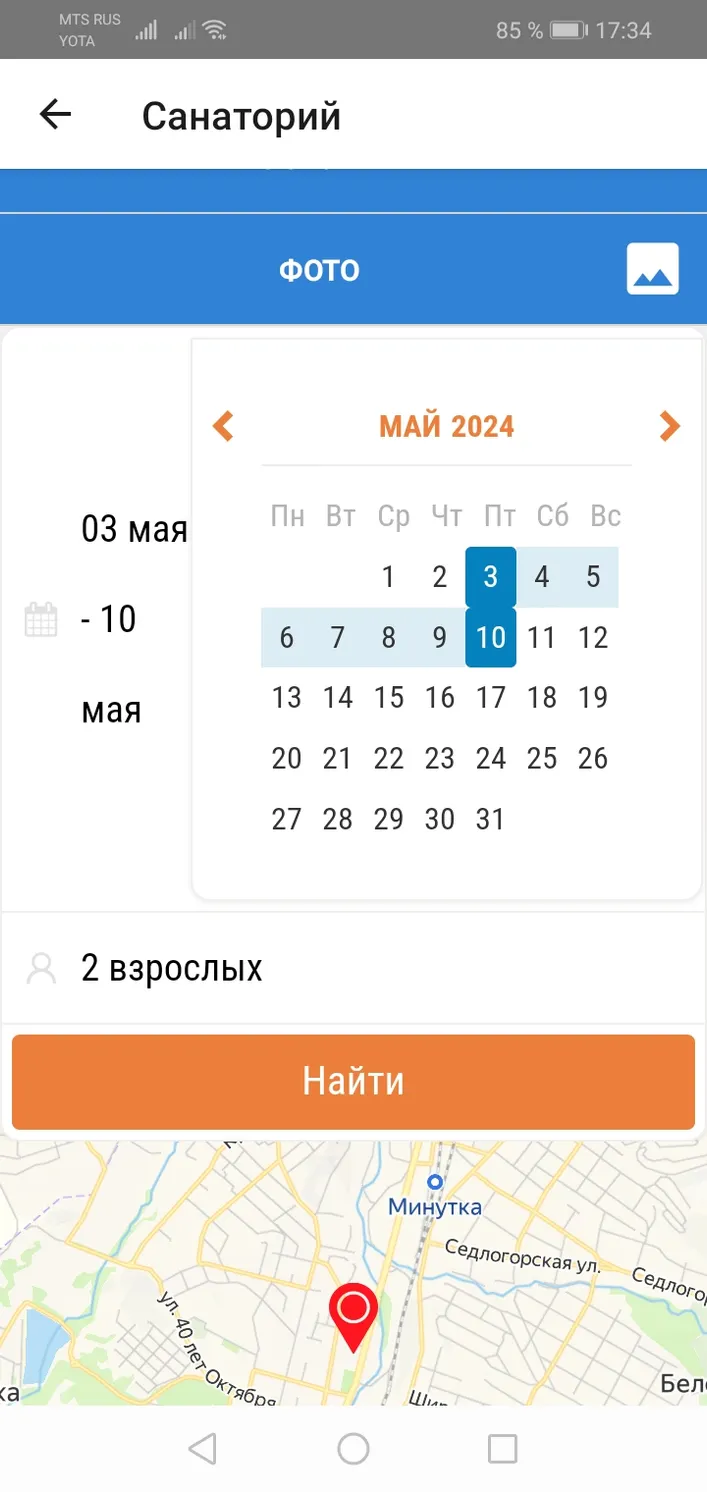This screenshot has width=707, height=1492.
Task: Select May 31 in the calendar
Action: coord(491,819)
